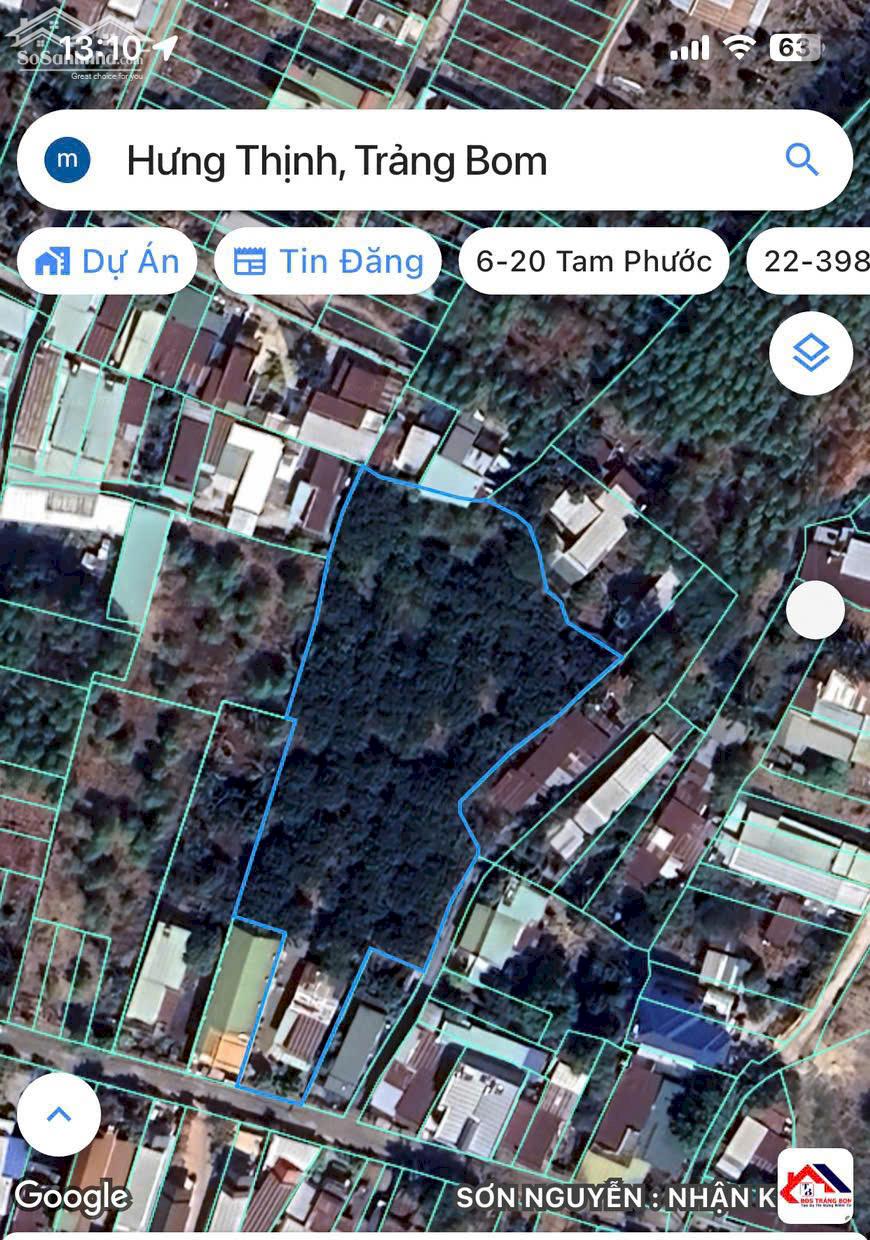
Task: Expand the bottom panel with the up arrow
Action: click(59, 1114)
